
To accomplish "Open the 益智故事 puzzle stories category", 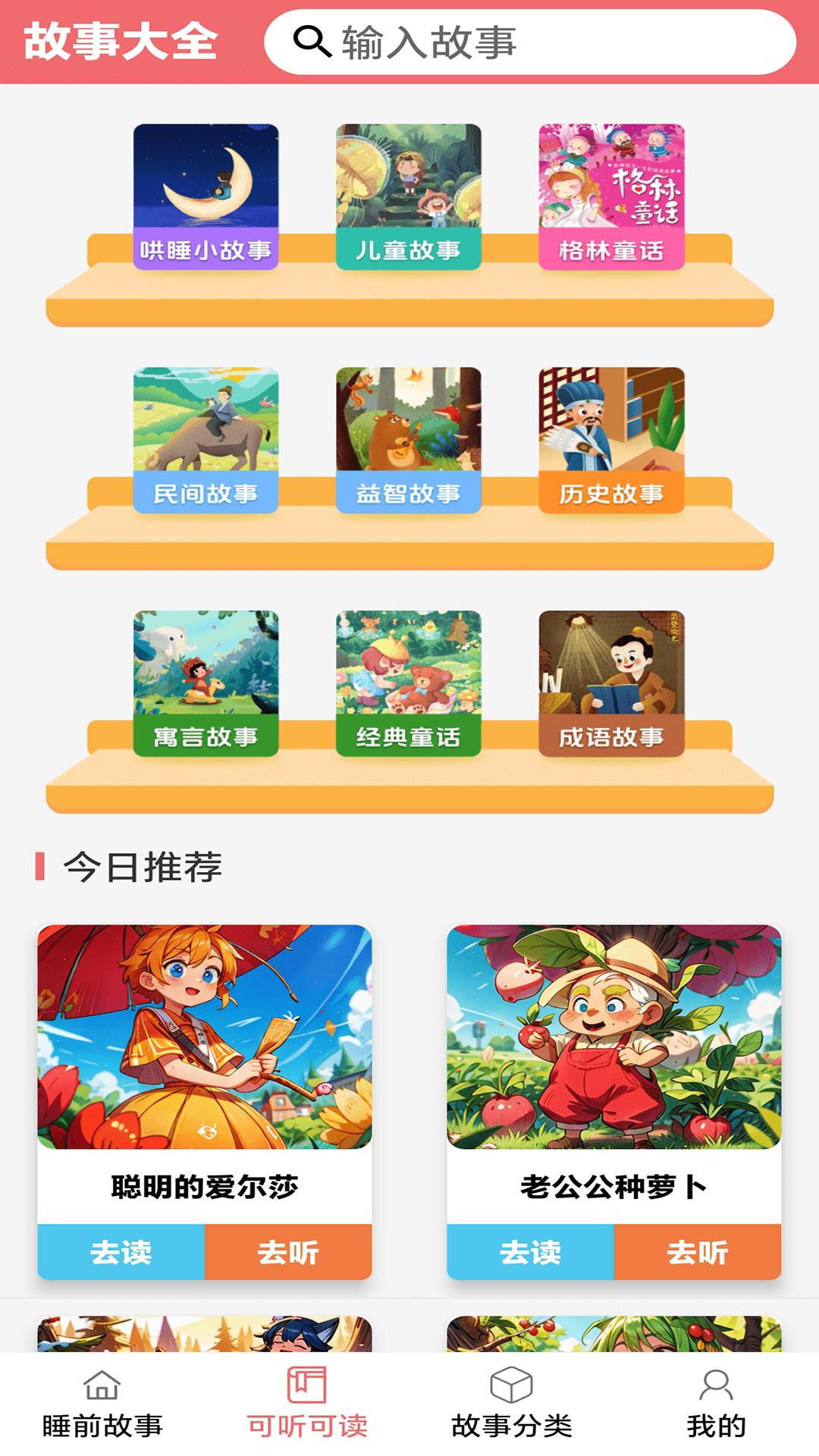I will (x=407, y=432).
